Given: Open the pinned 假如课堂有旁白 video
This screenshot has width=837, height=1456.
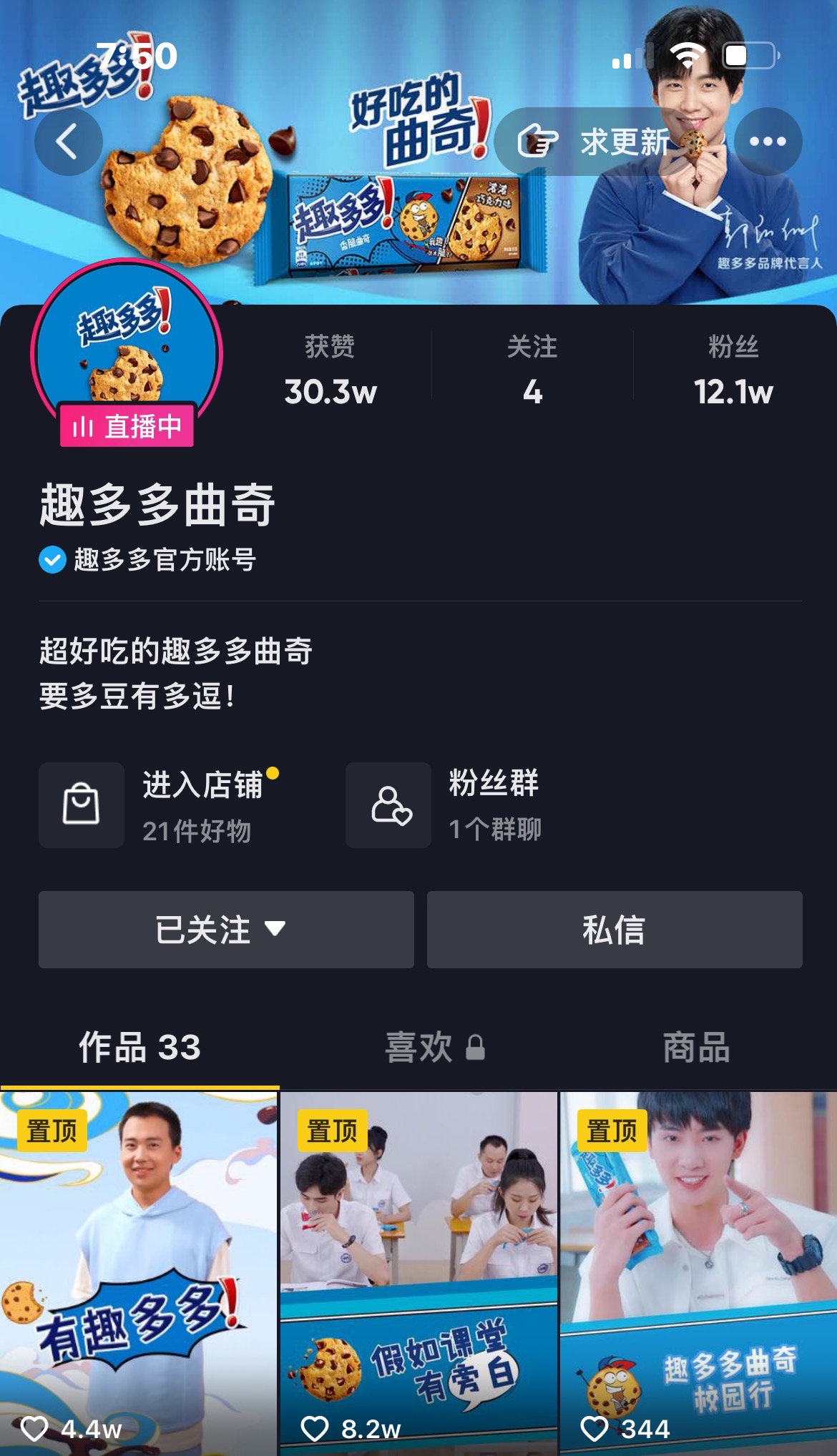Looking at the screenshot, I should click(418, 1273).
